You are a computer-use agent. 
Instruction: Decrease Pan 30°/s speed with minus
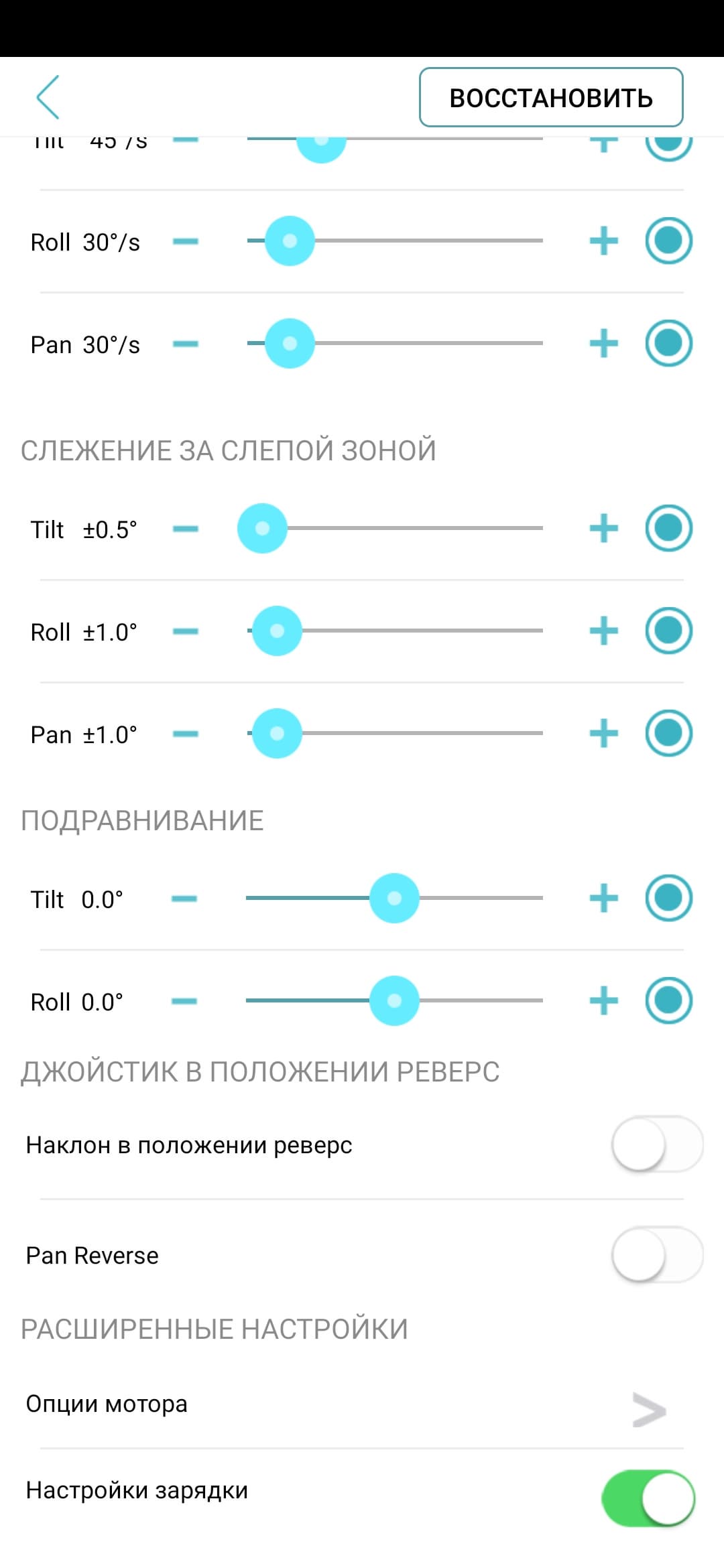click(x=185, y=344)
